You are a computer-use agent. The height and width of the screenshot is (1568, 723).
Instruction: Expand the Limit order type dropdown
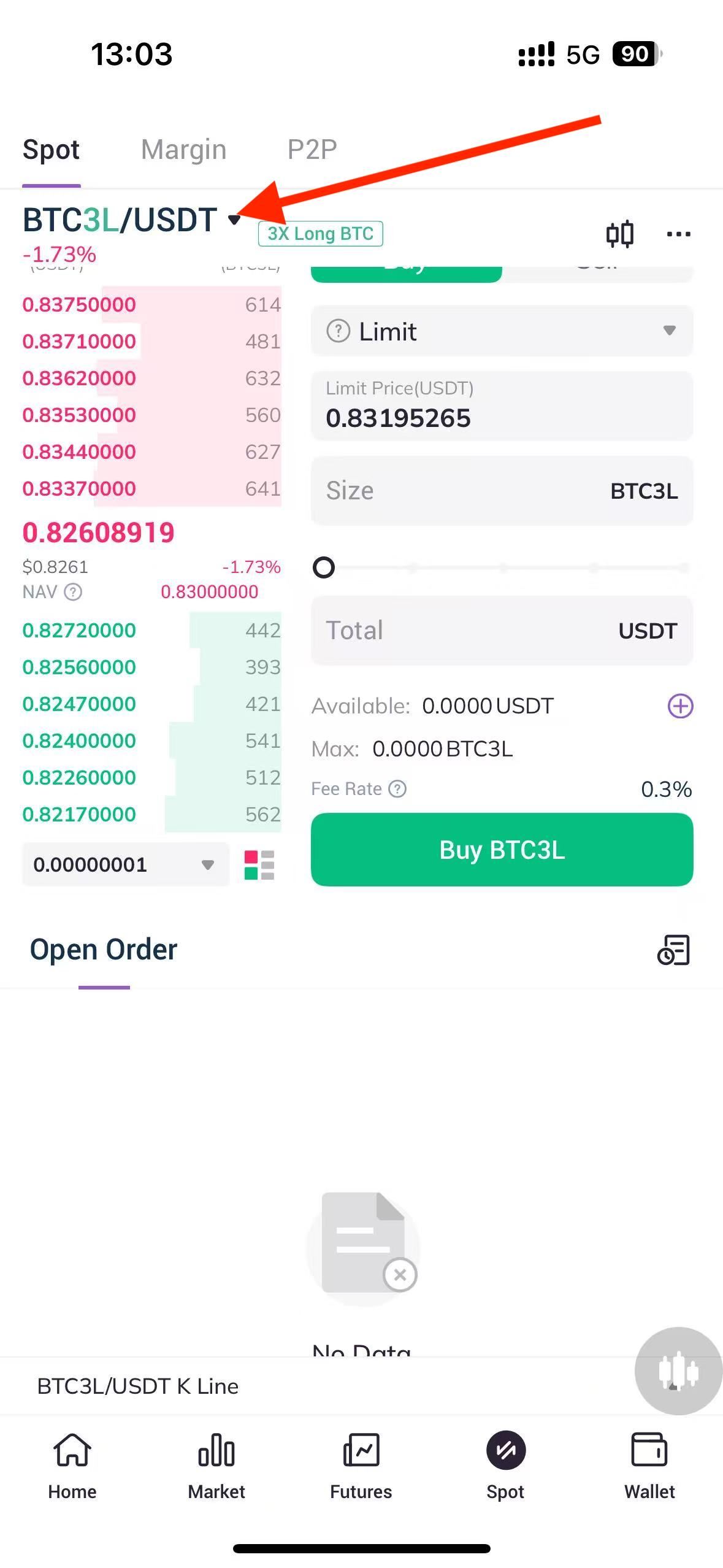502,331
